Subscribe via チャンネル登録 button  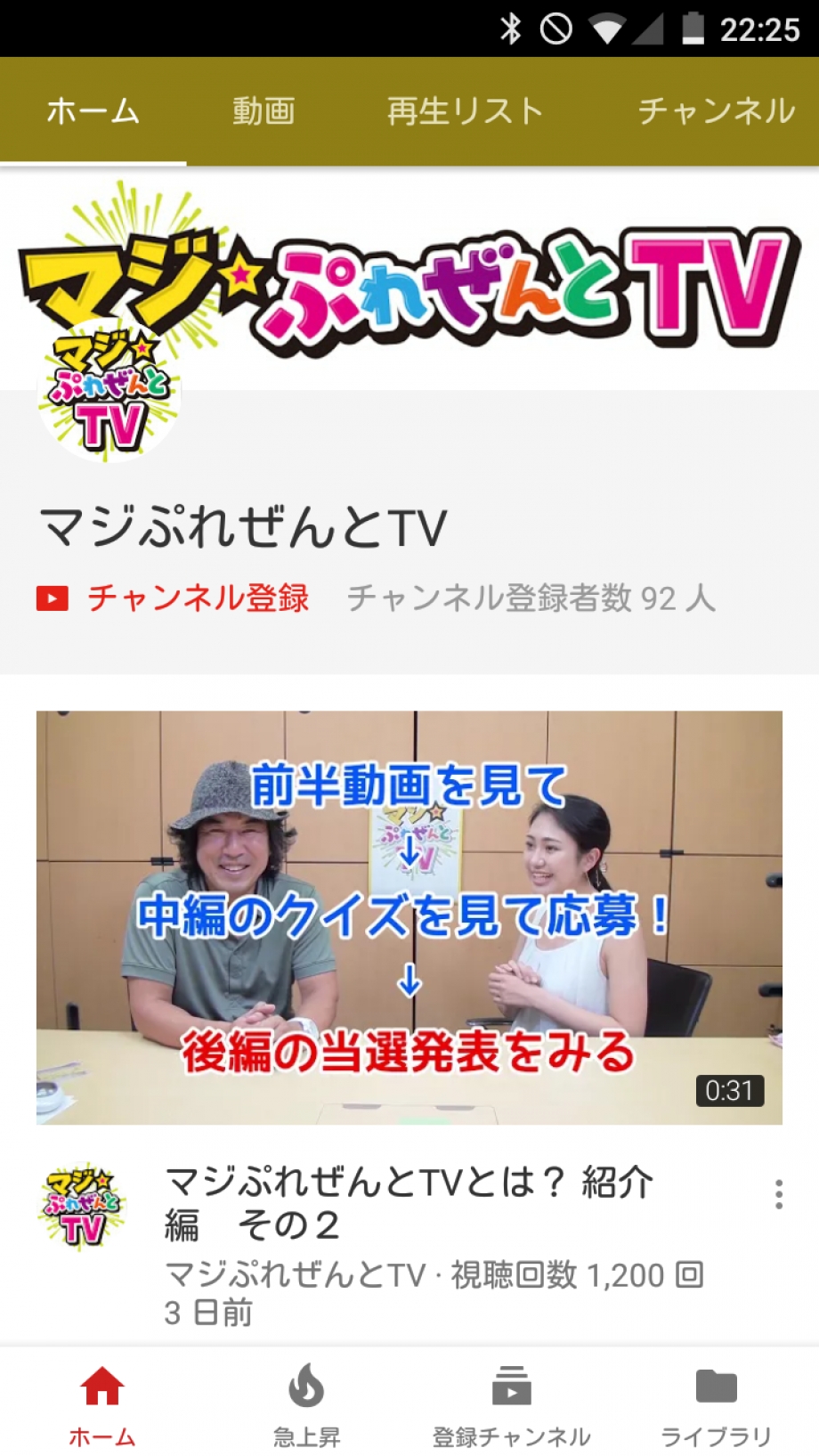tap(173, 598)
